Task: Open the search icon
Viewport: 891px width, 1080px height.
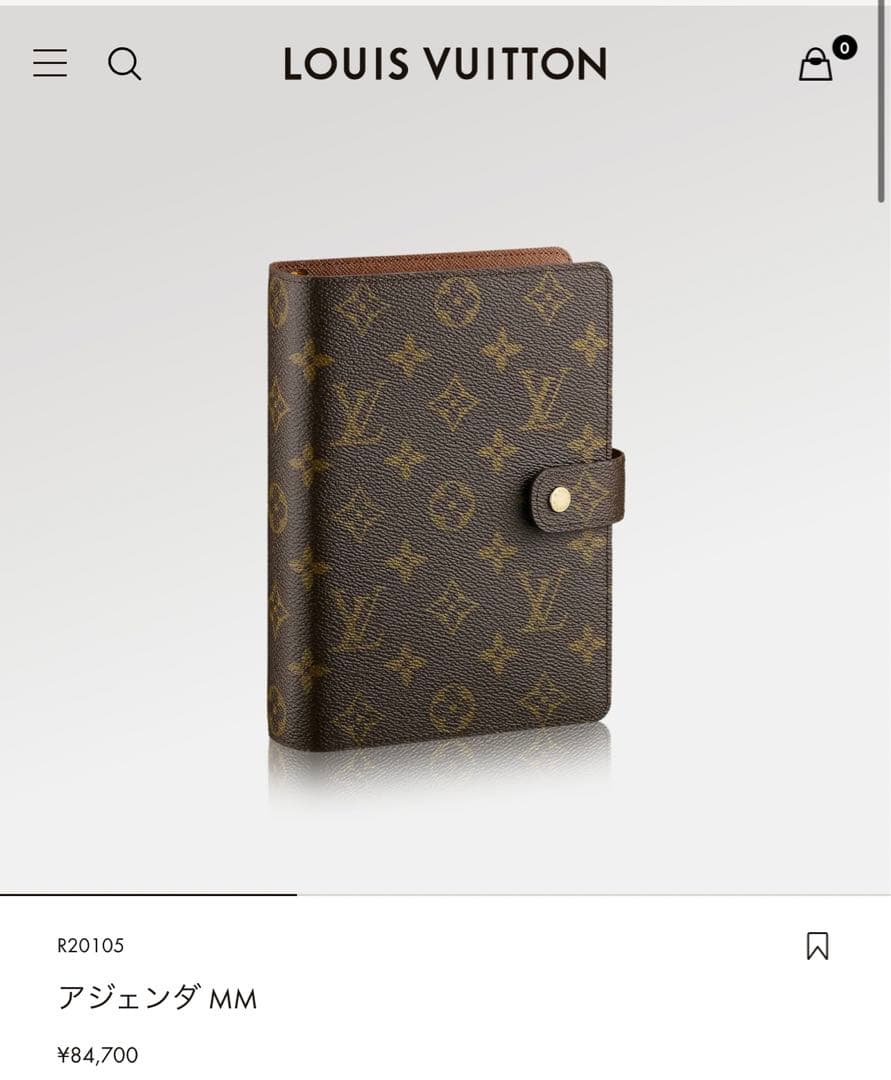Action: coord(124,64)
